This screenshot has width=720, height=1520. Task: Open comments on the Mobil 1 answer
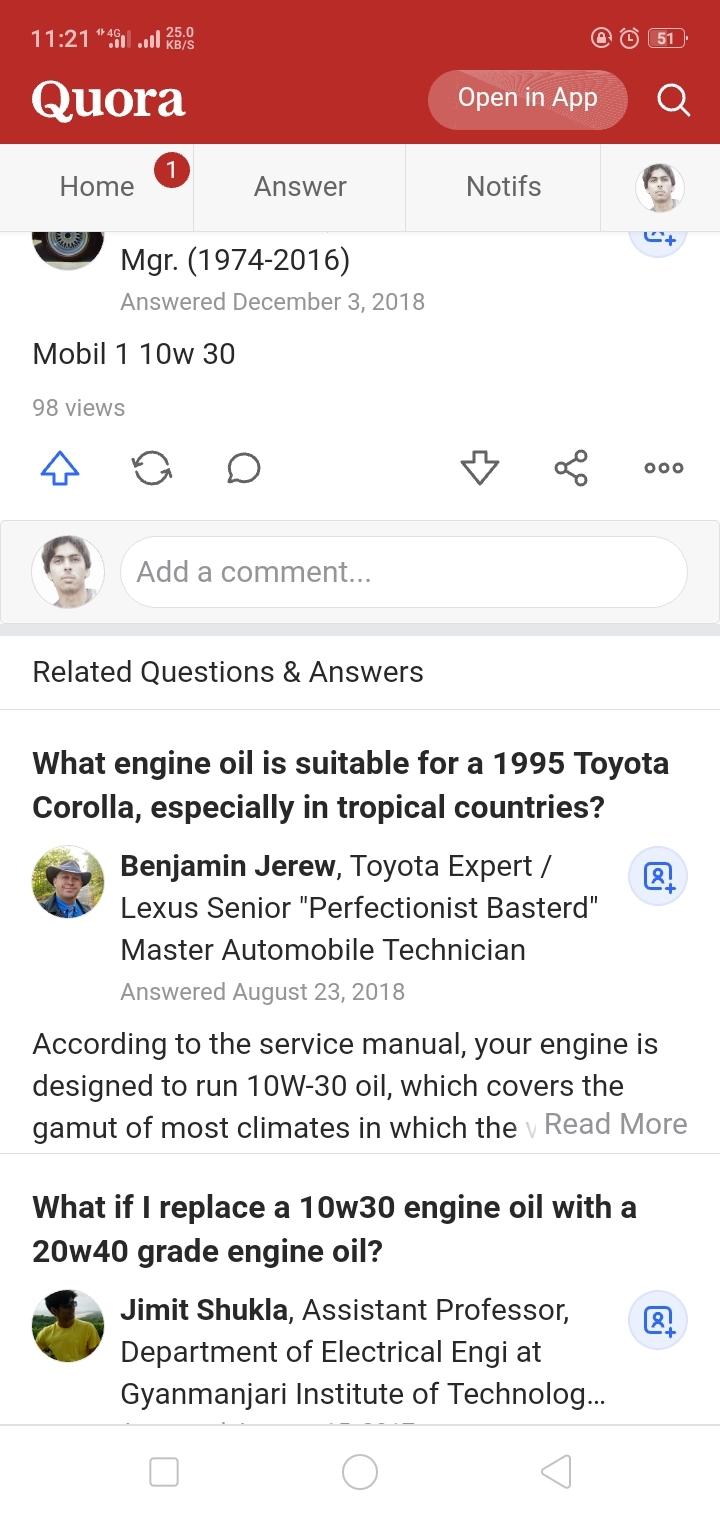click(x=244, y=468)
